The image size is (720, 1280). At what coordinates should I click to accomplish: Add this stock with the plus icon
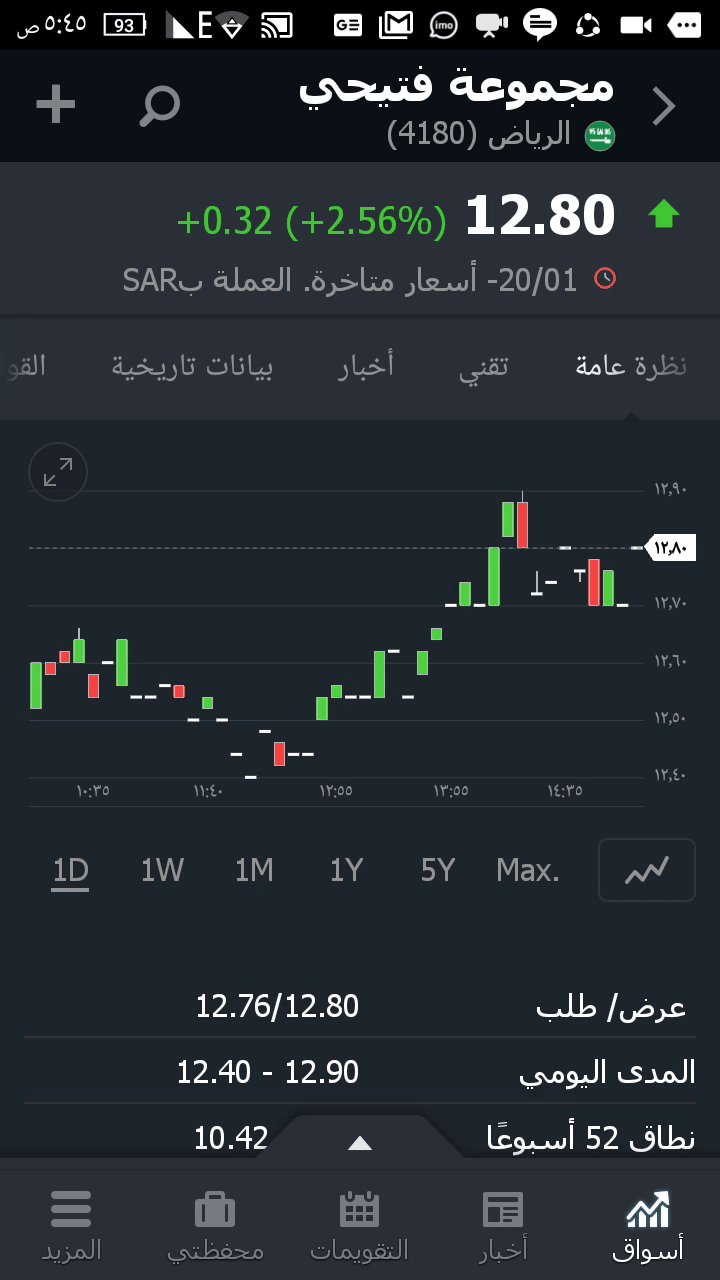tap(56, 105)
